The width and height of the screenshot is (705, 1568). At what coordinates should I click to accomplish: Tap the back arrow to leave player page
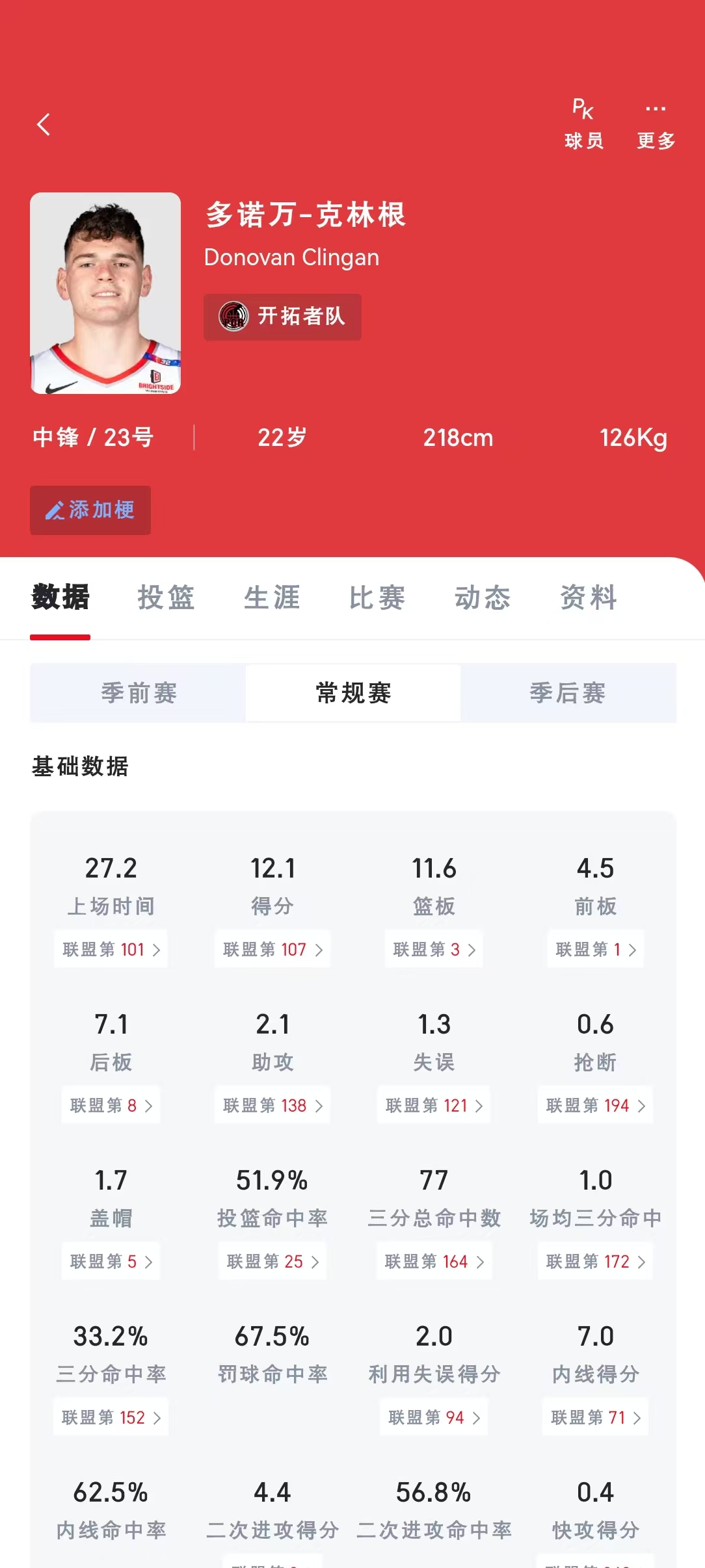click(44, 124)
